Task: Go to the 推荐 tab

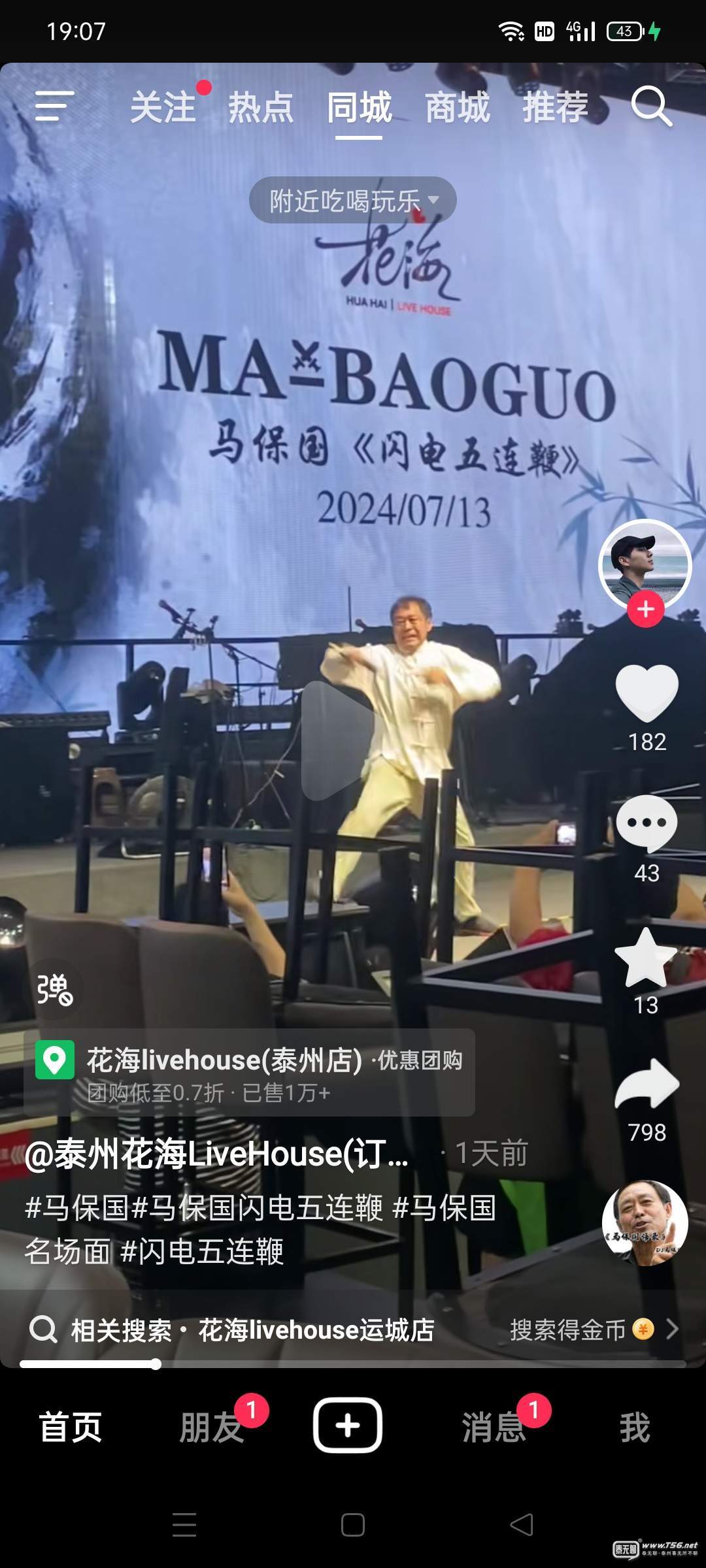Action: [x=555, y=108]
